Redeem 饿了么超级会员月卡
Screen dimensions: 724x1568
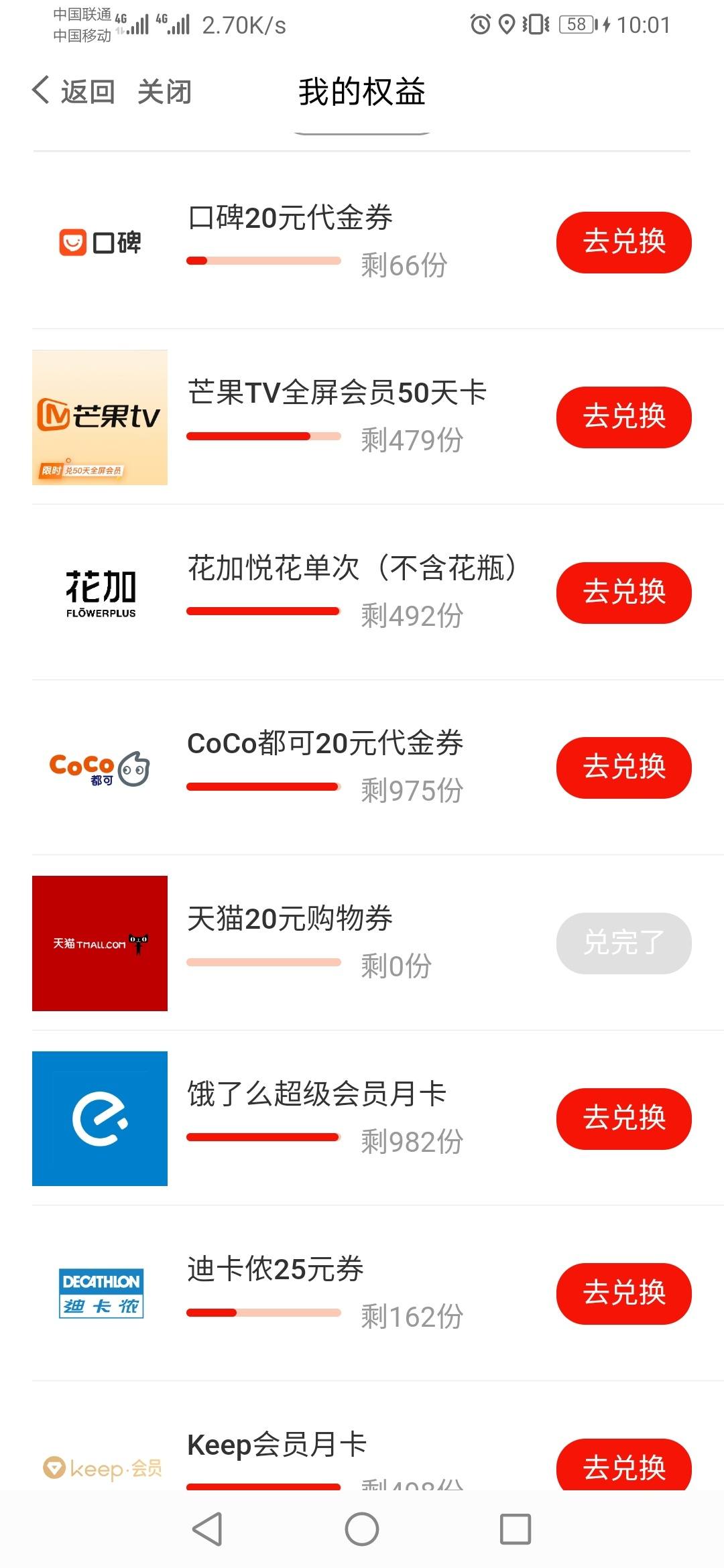pos(623,1118)
